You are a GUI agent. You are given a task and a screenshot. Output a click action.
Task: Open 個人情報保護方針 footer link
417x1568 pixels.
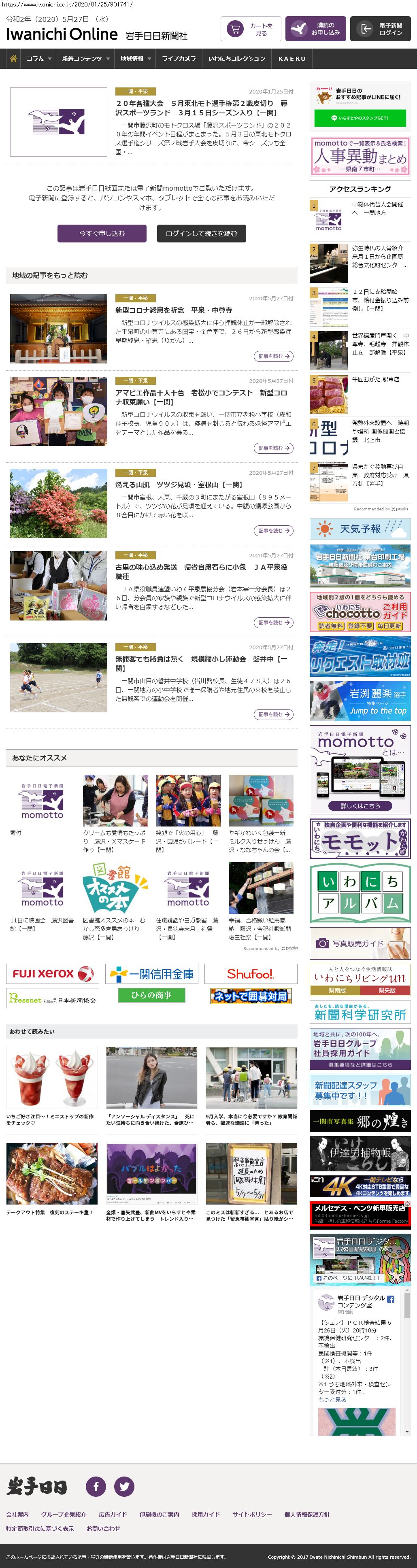coord(307,1514)
